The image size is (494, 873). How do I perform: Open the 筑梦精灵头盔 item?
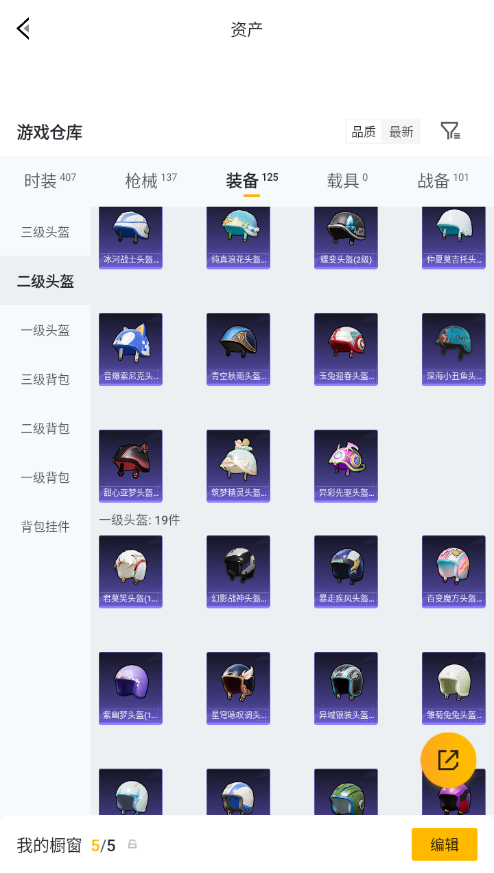238,466
